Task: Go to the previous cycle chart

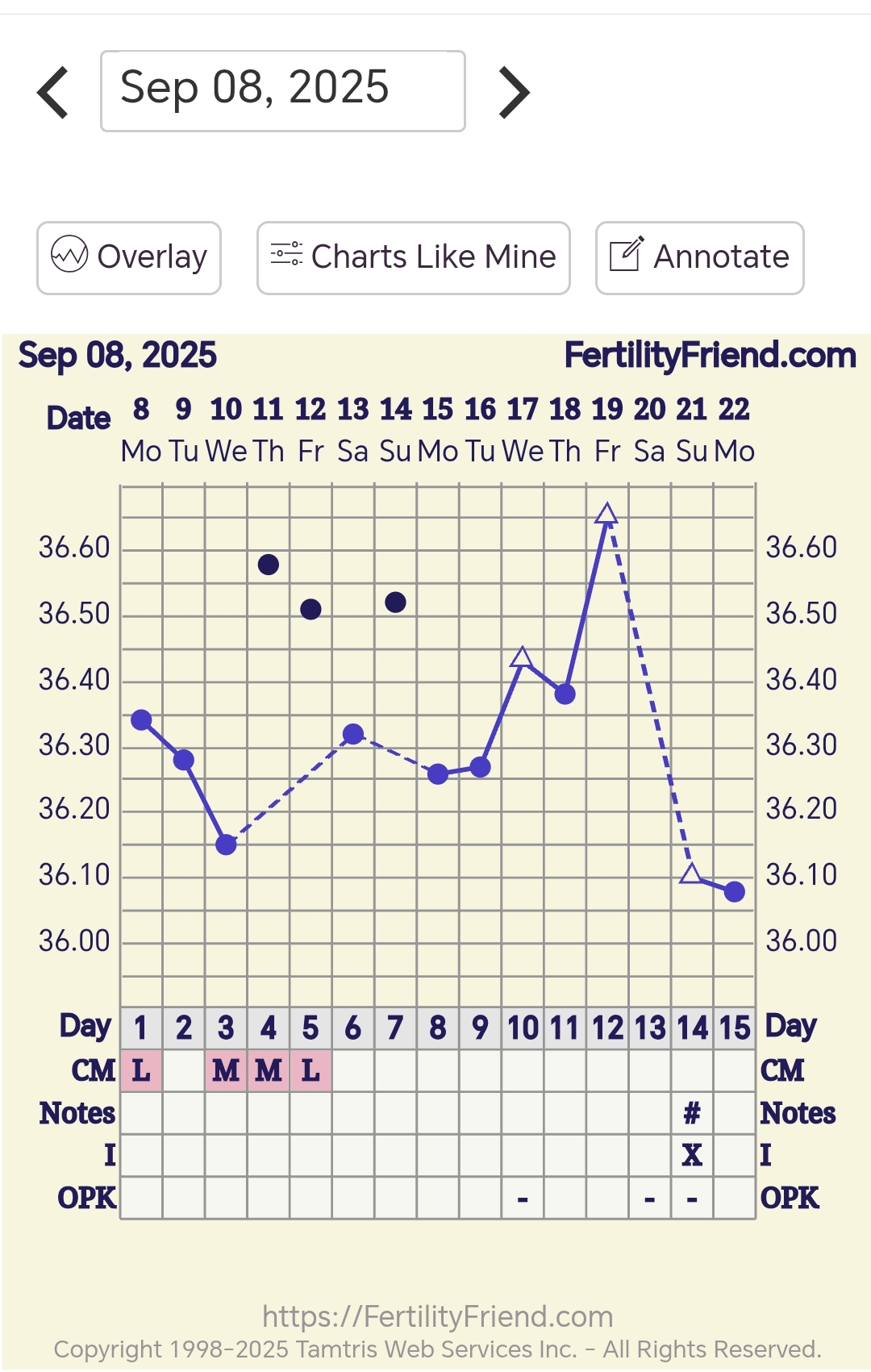Action: tap(53, 92)
